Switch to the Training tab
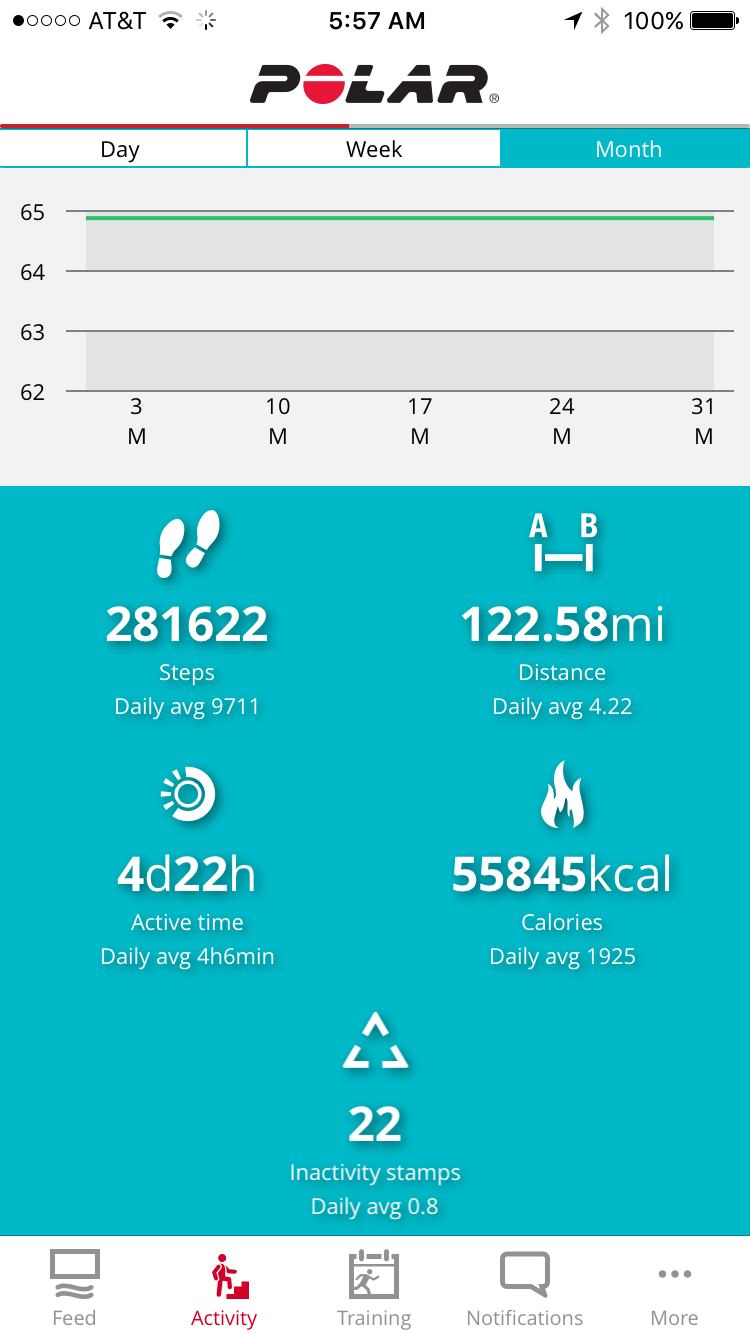Screen dimensions: 750x1334 coord(374,1288)
